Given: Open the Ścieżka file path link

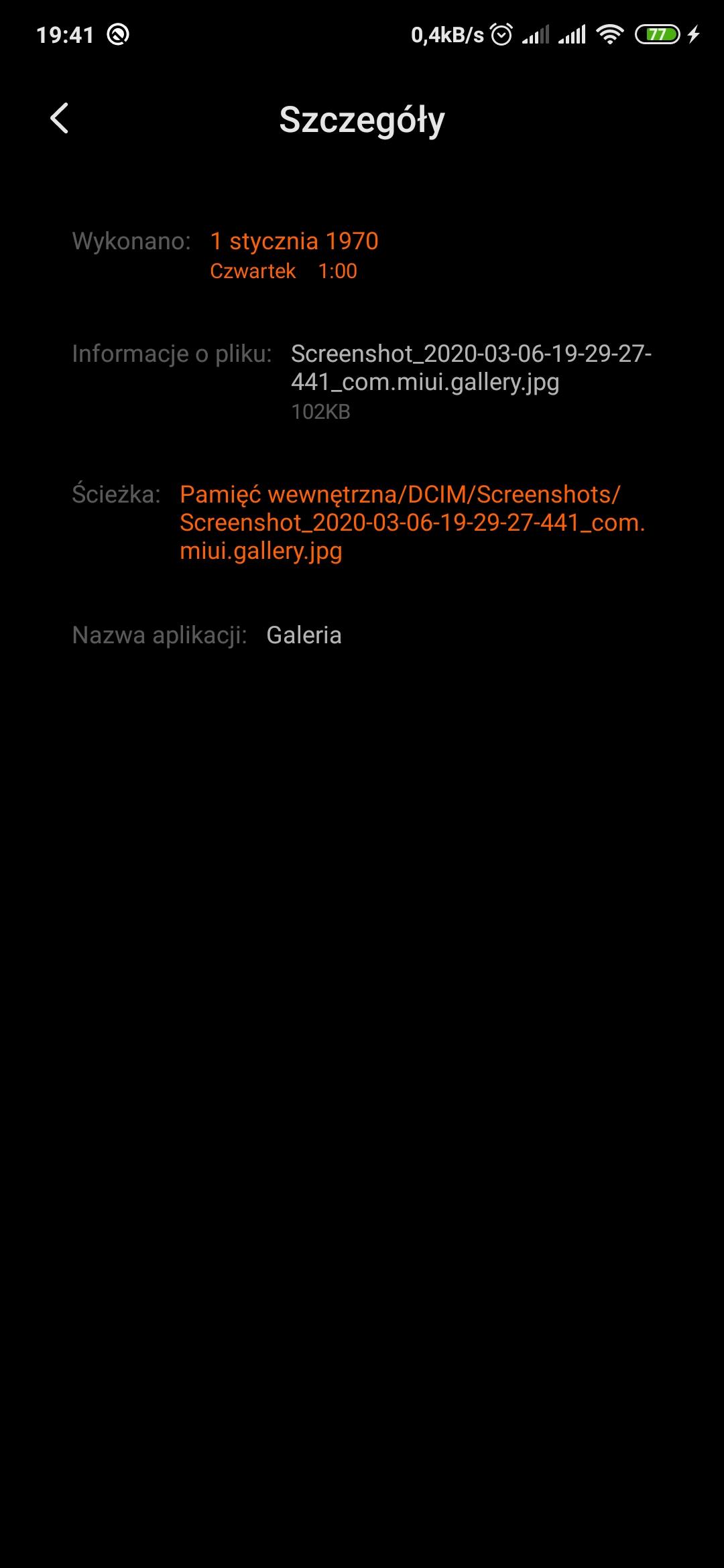Looking at the screenshot, I should pyautogui.click(x=412, y=522).
